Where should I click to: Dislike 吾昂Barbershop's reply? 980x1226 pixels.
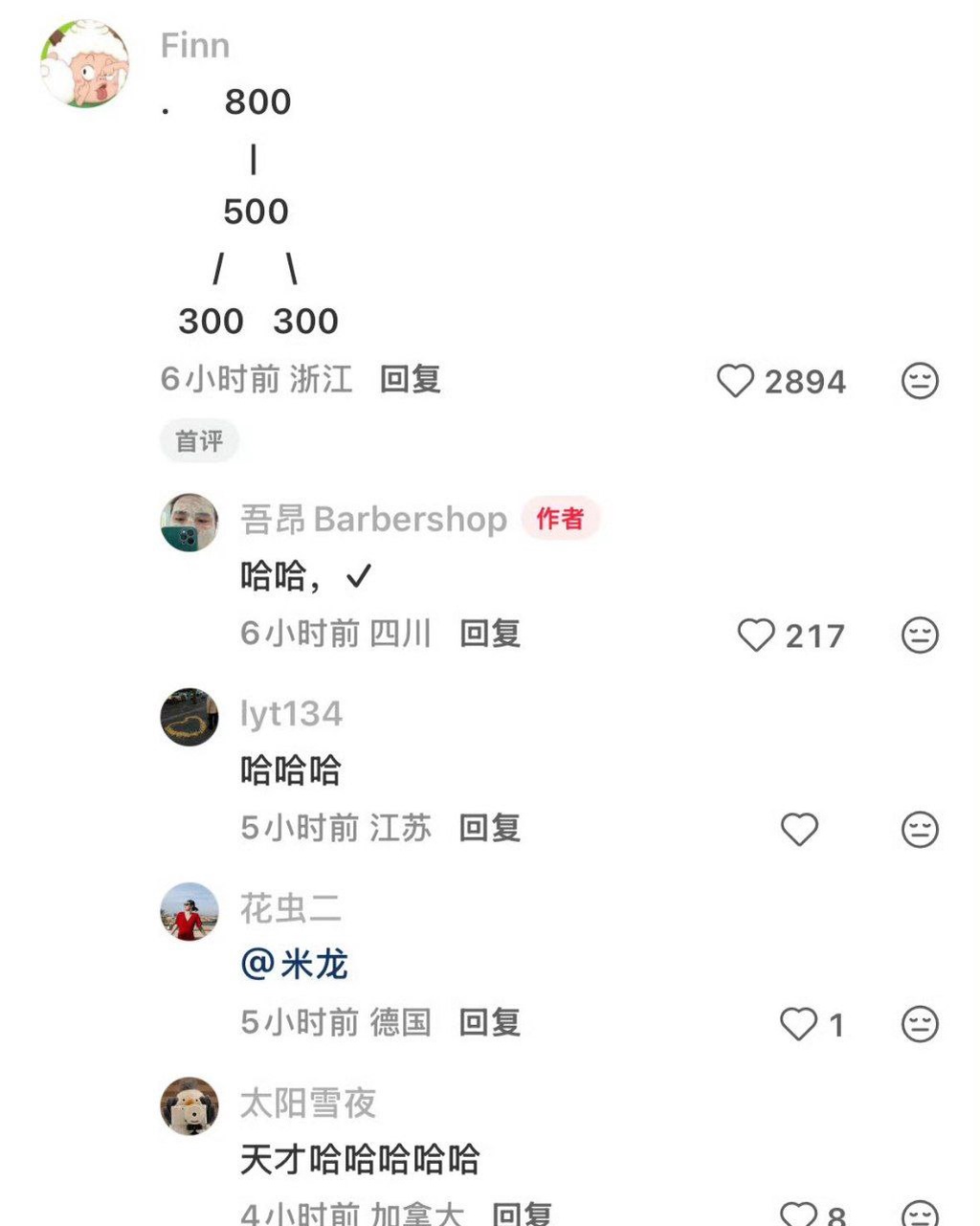pyautogui.click(x=920, y=635)
